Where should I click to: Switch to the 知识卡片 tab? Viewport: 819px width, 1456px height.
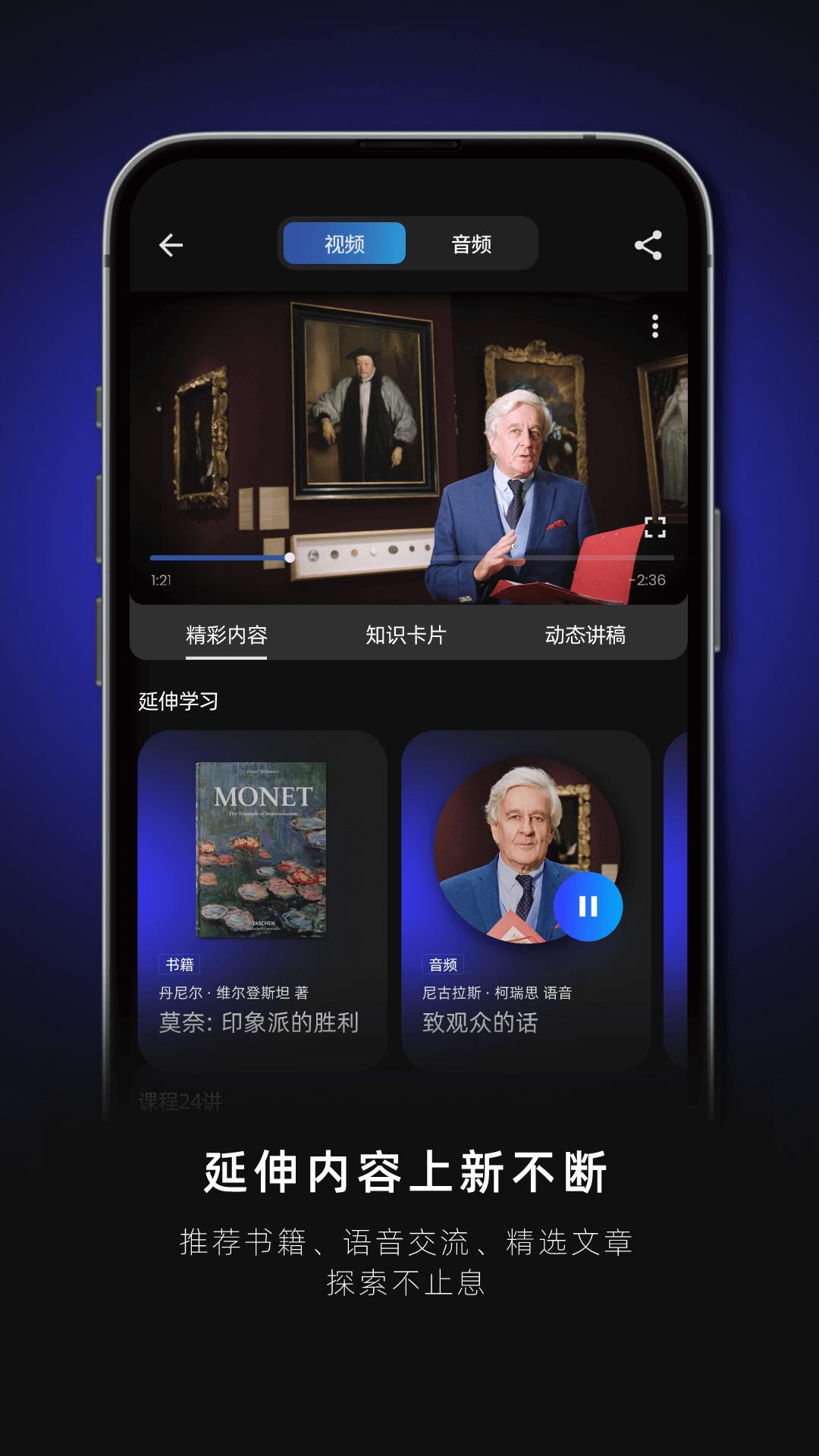pos(407,638)
